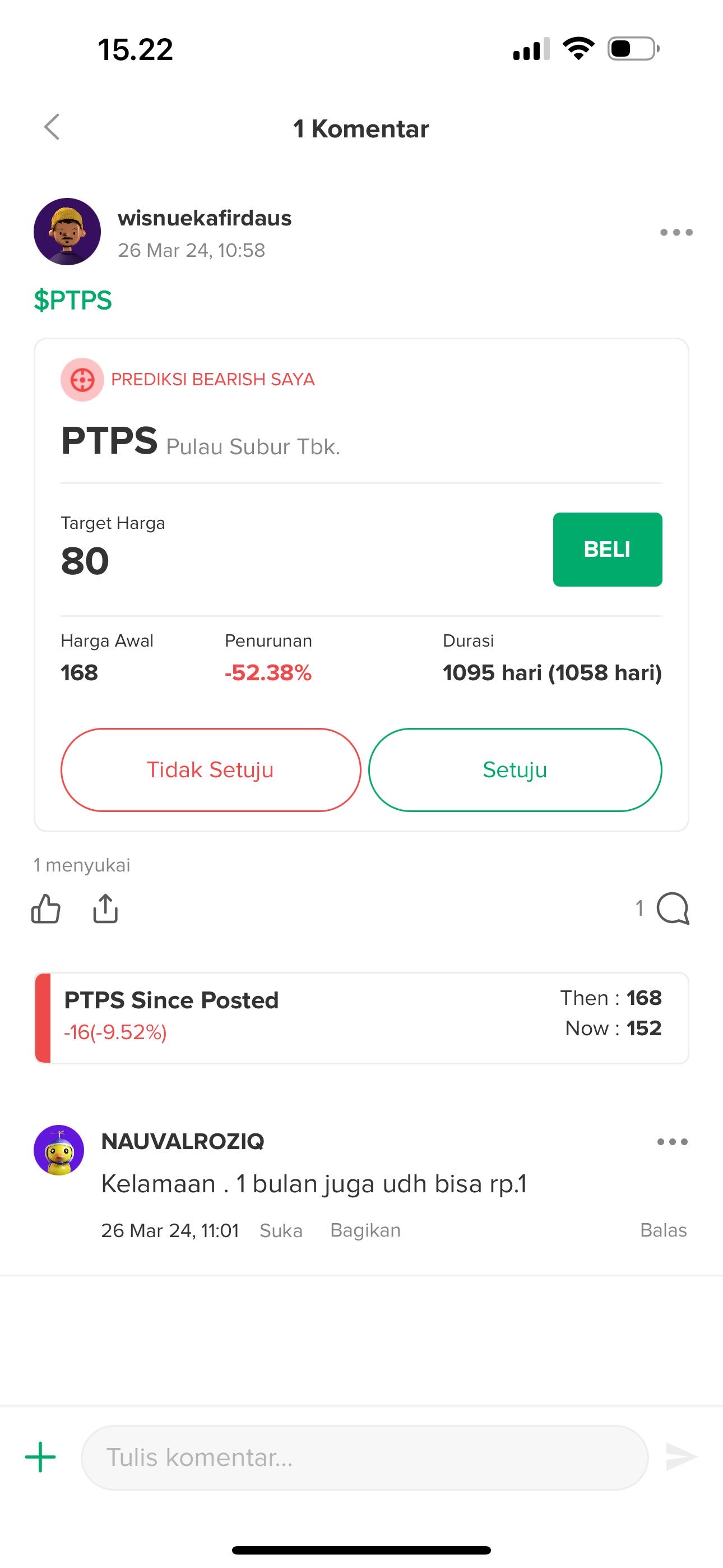Tap the green BELI button
723x1568 pixels.
click(607, 549)
